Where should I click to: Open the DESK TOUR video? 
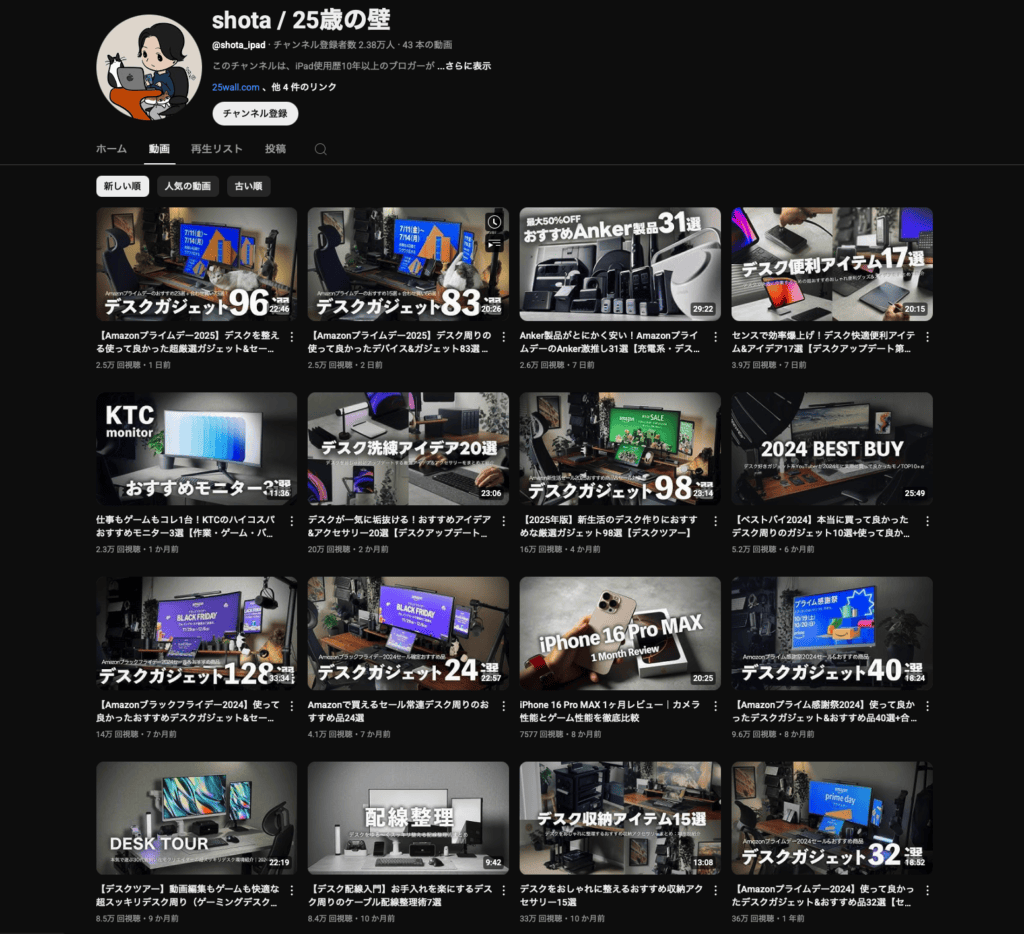(x=196, y=818)
